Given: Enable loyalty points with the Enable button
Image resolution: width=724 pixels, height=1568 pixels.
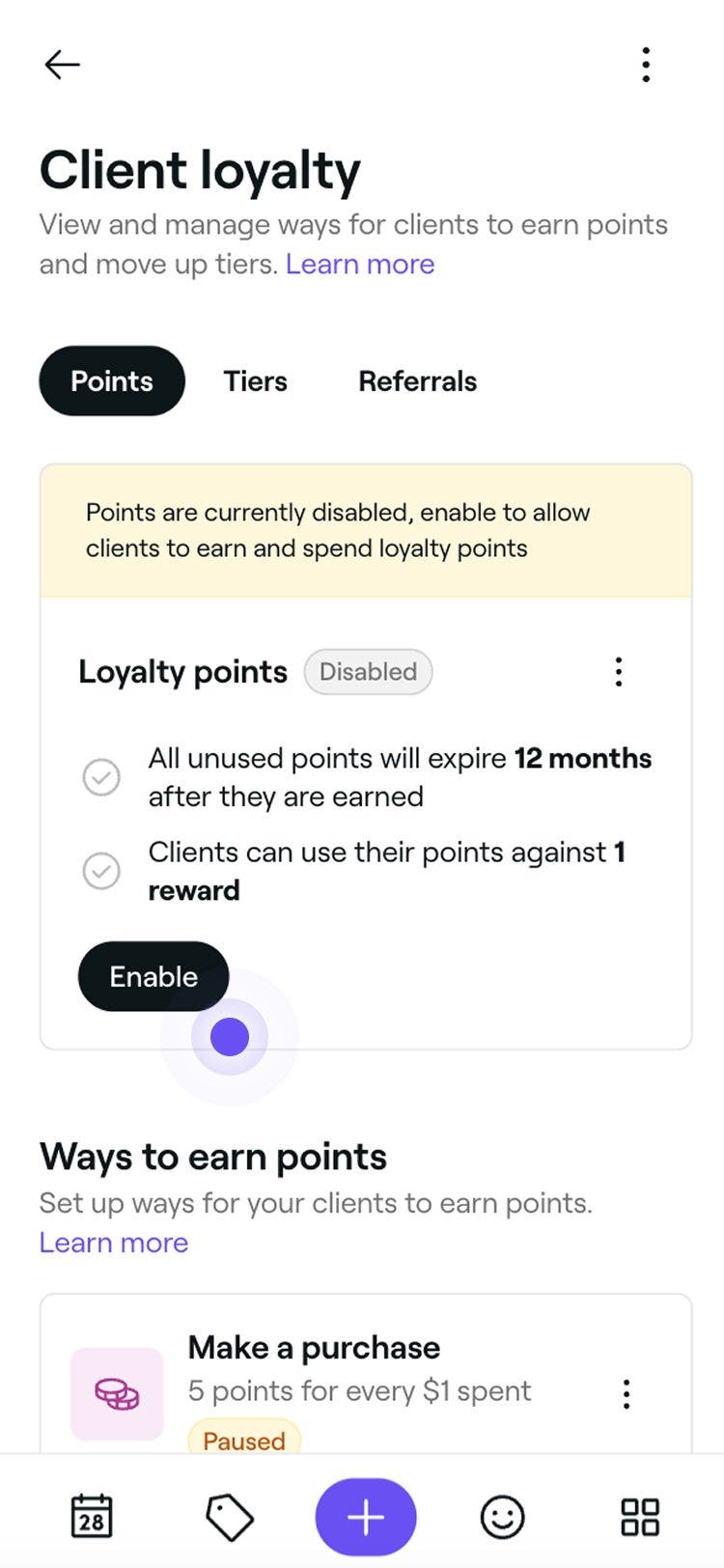Looking at the screenshot, I should [153, 976].
